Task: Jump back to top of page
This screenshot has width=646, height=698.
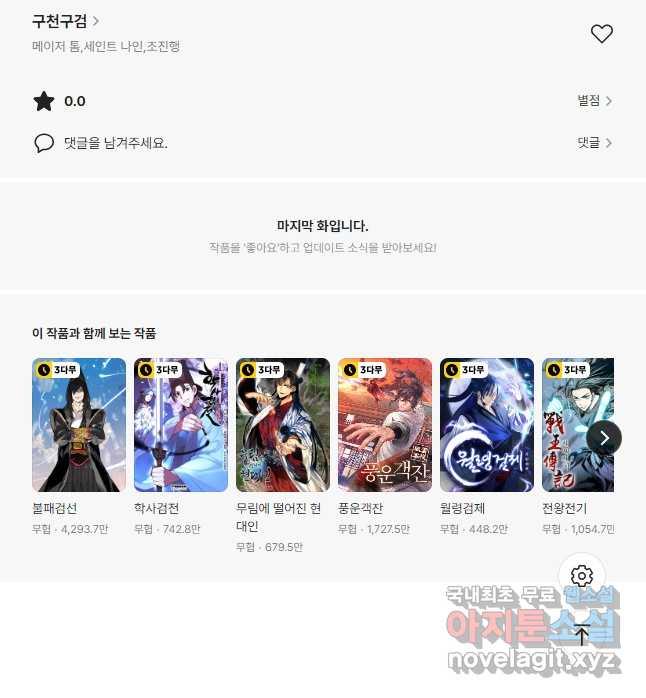Action: pyautogui.click(x=582, y=634)
